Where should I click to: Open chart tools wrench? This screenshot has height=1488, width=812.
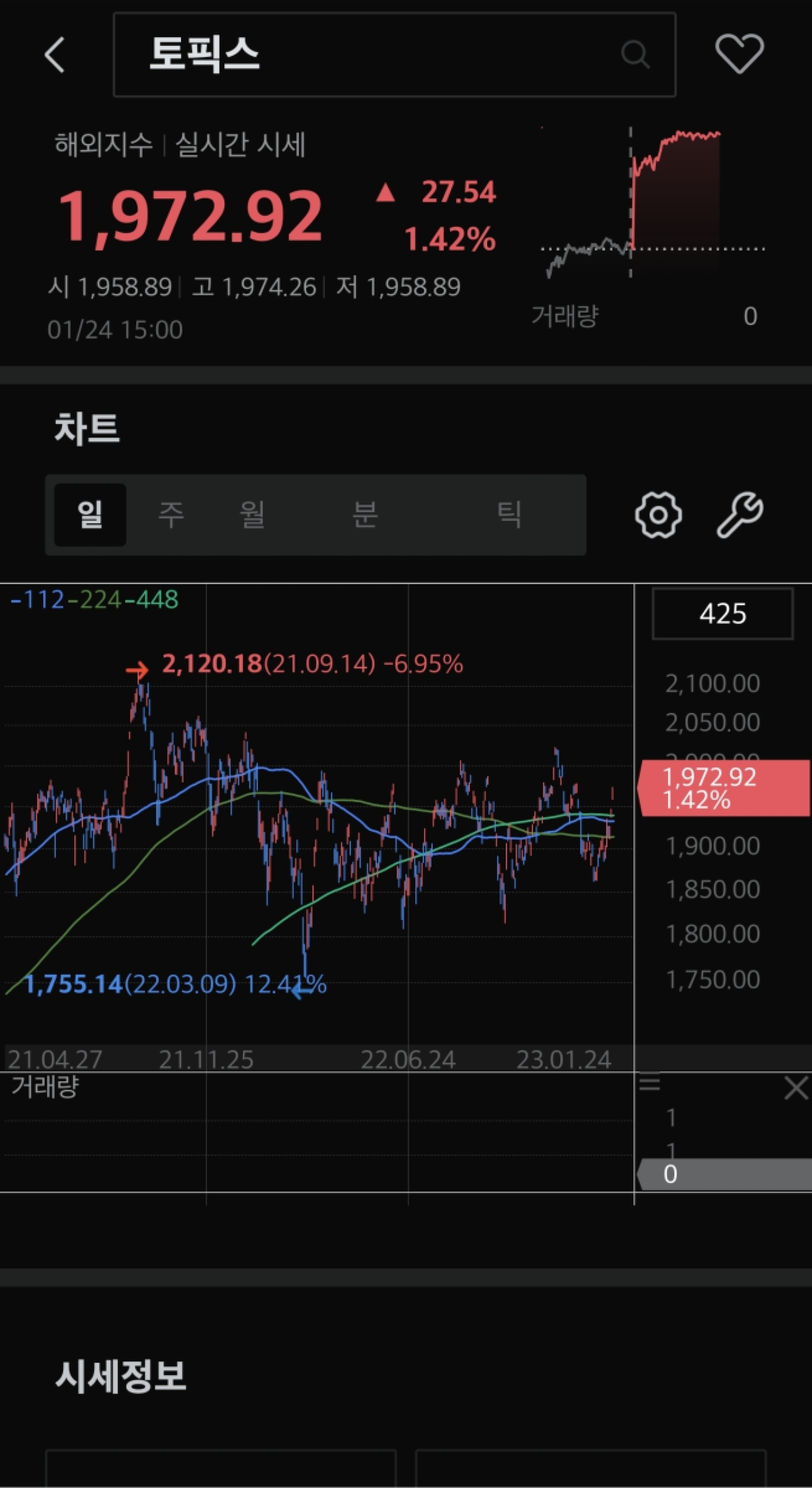[x=739, y=515]
